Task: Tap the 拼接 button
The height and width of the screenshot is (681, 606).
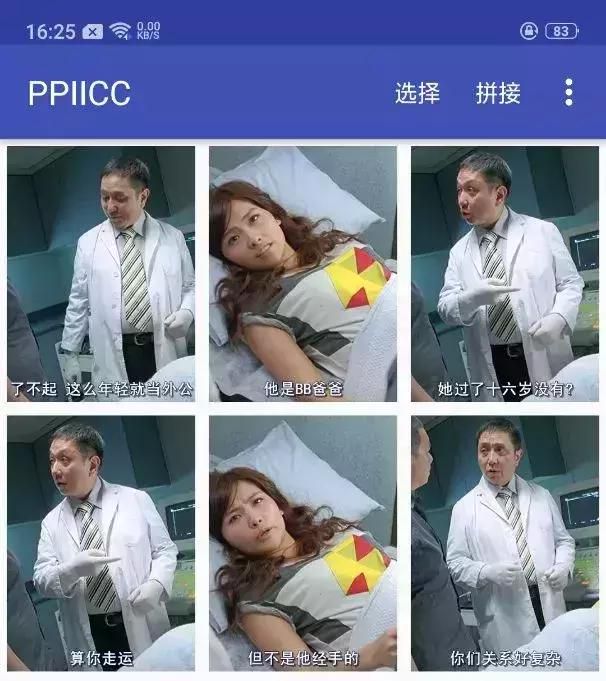Action: [x=498, y=93]
